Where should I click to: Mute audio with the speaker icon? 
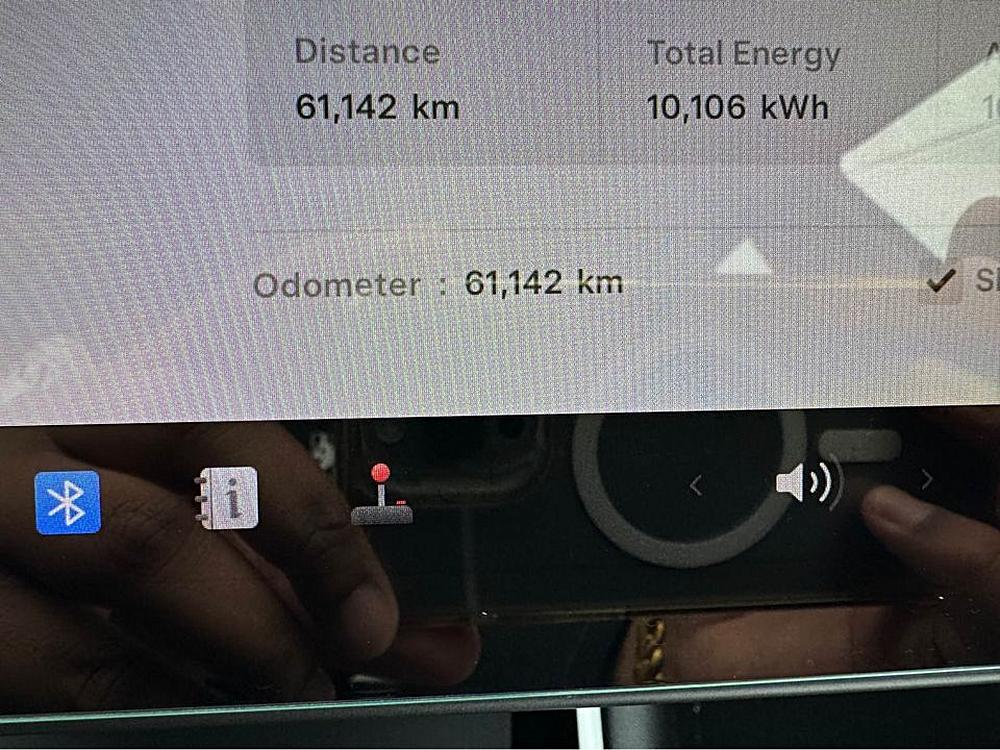click(803, 484)
